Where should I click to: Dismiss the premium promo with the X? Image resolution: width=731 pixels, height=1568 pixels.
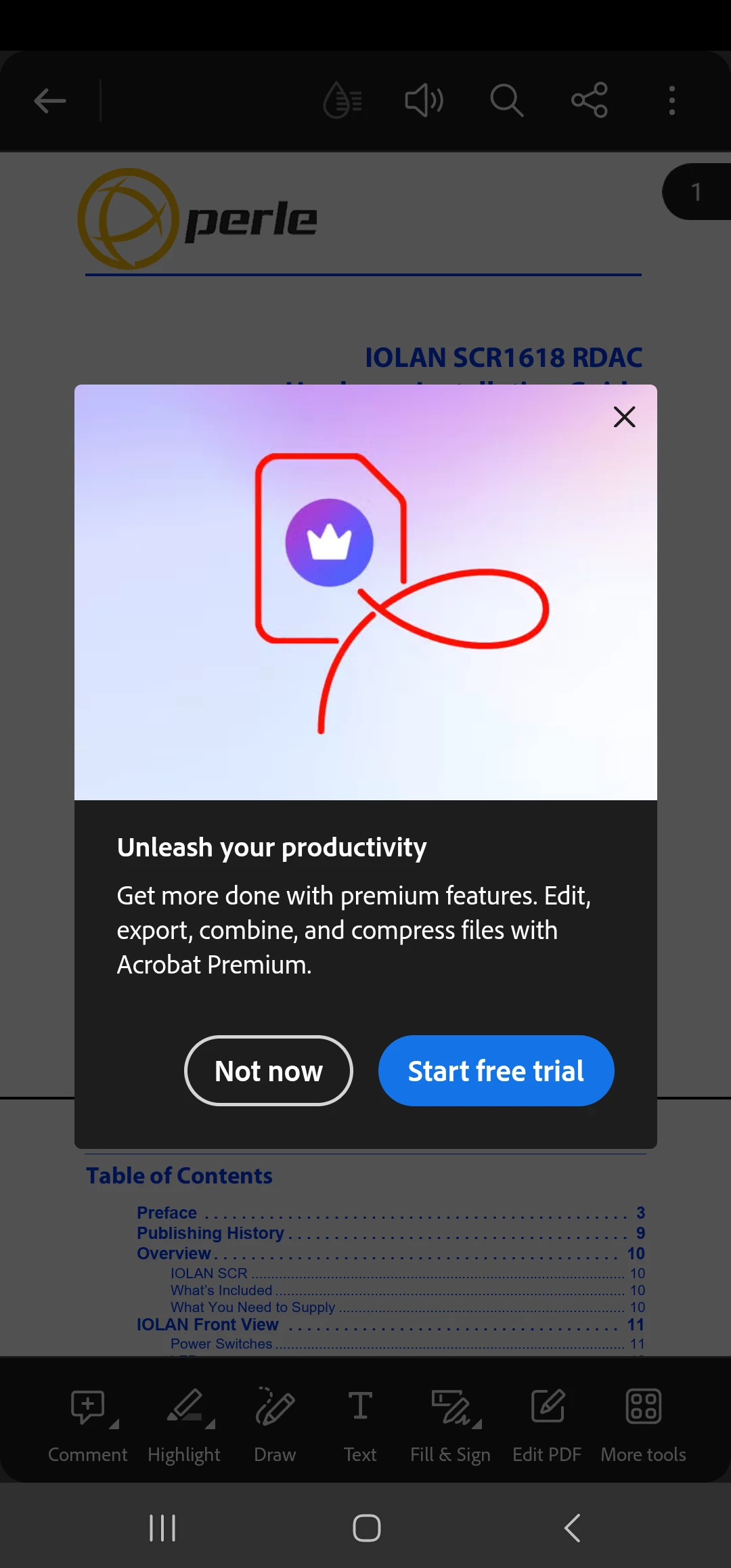(x=624, y=416)
